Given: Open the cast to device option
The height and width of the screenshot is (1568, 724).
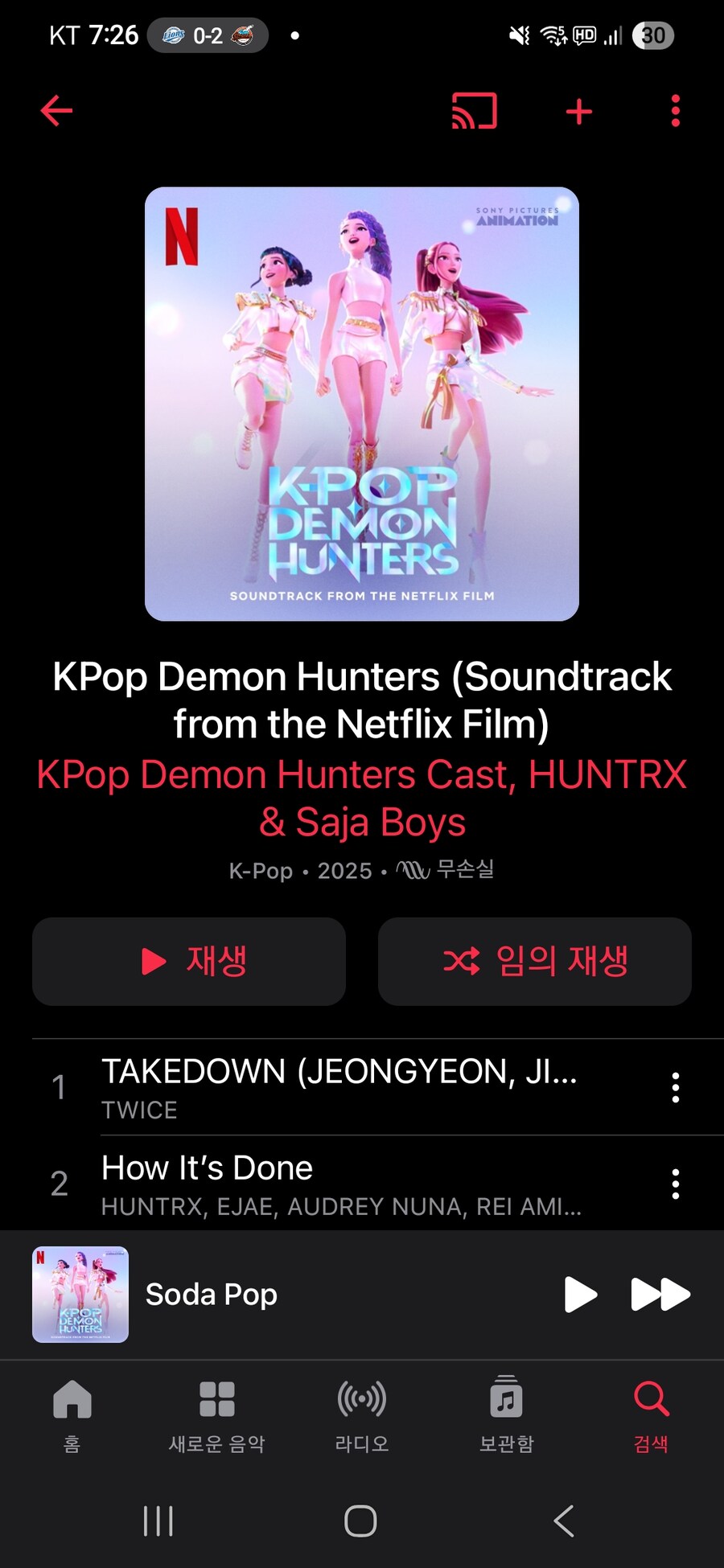Looking at the screenshot, I should pos(475,111).
